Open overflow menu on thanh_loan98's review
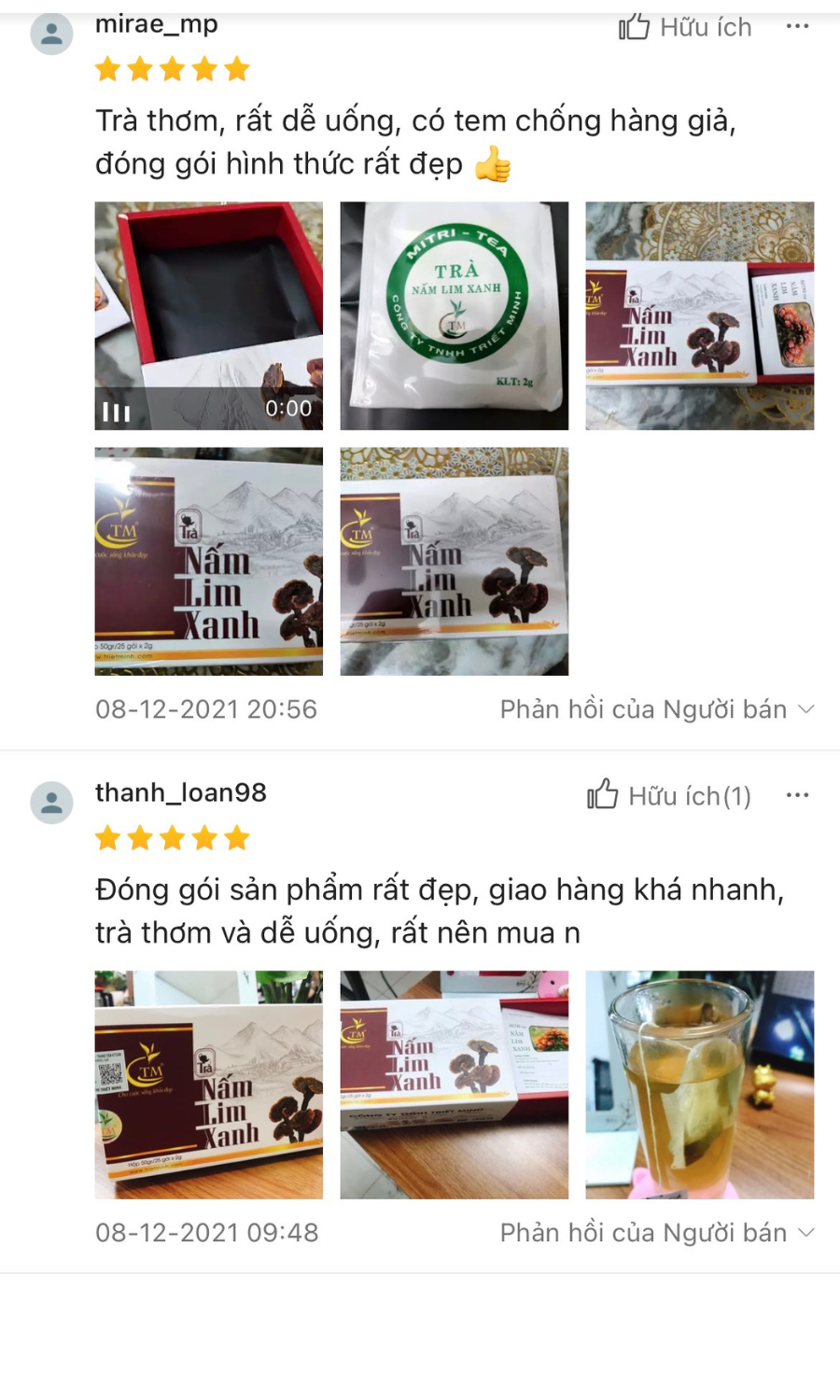The image size is (840, 1400). (797, 795)
